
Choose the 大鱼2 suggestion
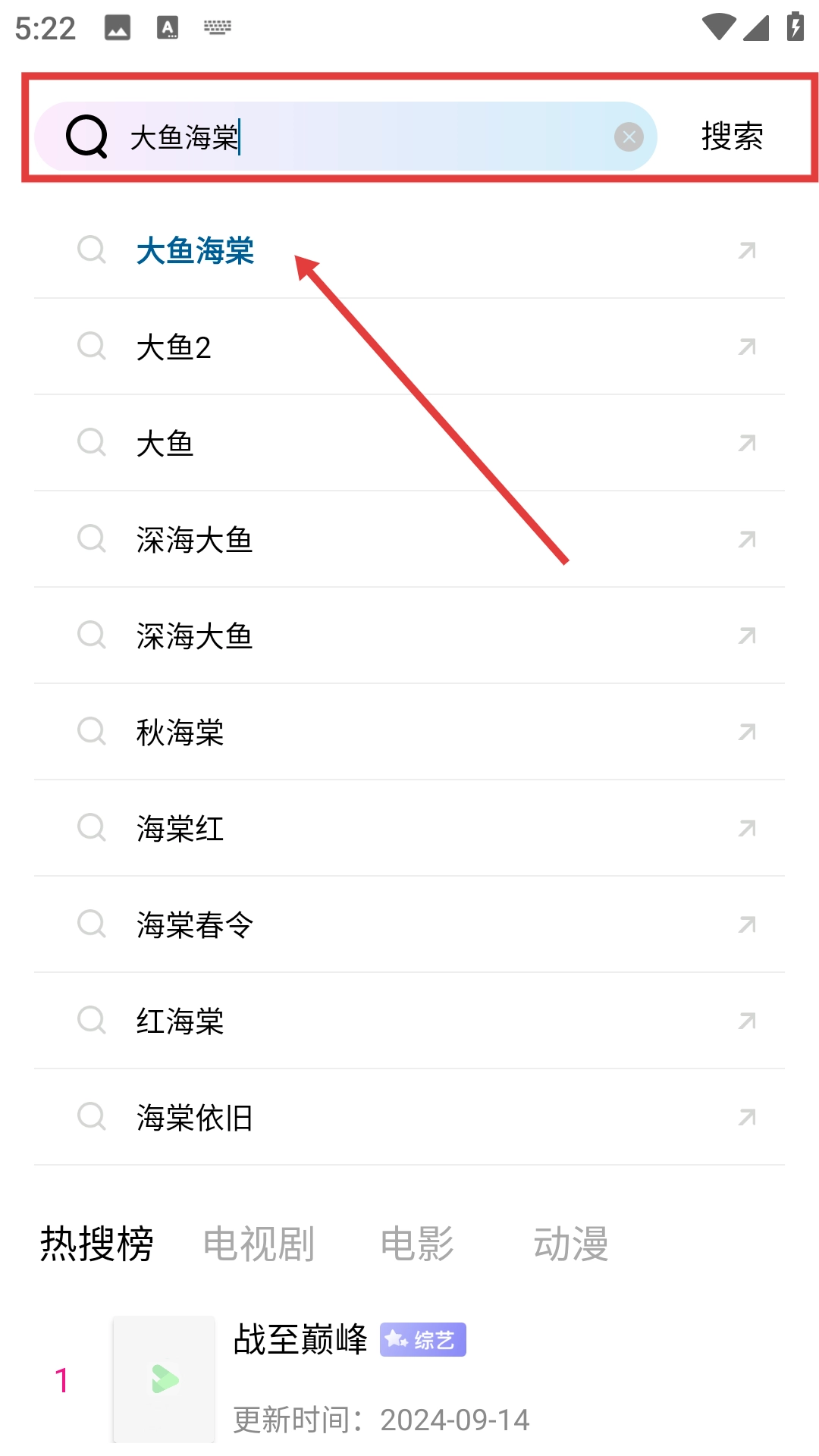tap(174, 347)
